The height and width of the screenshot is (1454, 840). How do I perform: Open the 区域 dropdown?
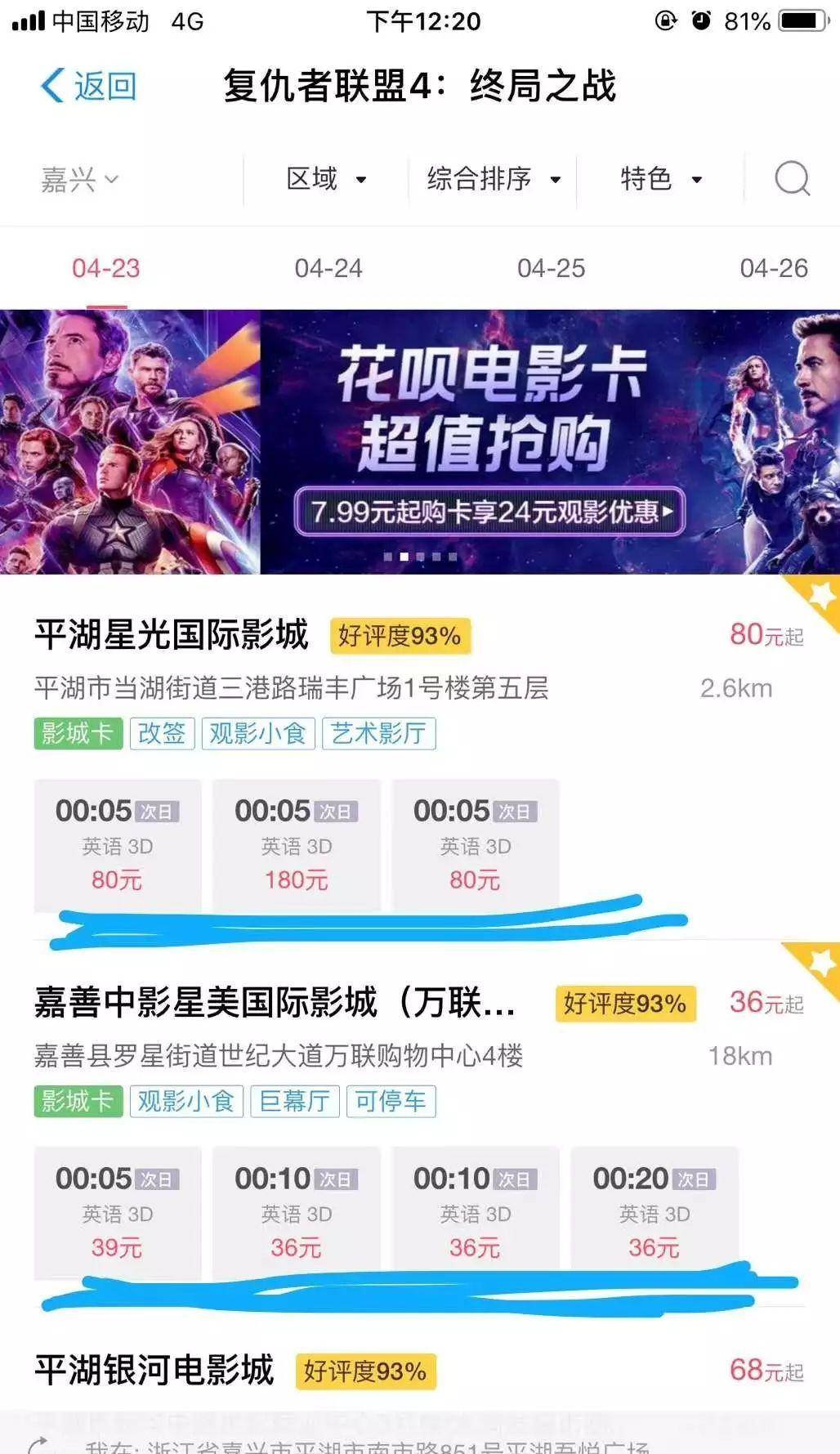click(326, 178)
